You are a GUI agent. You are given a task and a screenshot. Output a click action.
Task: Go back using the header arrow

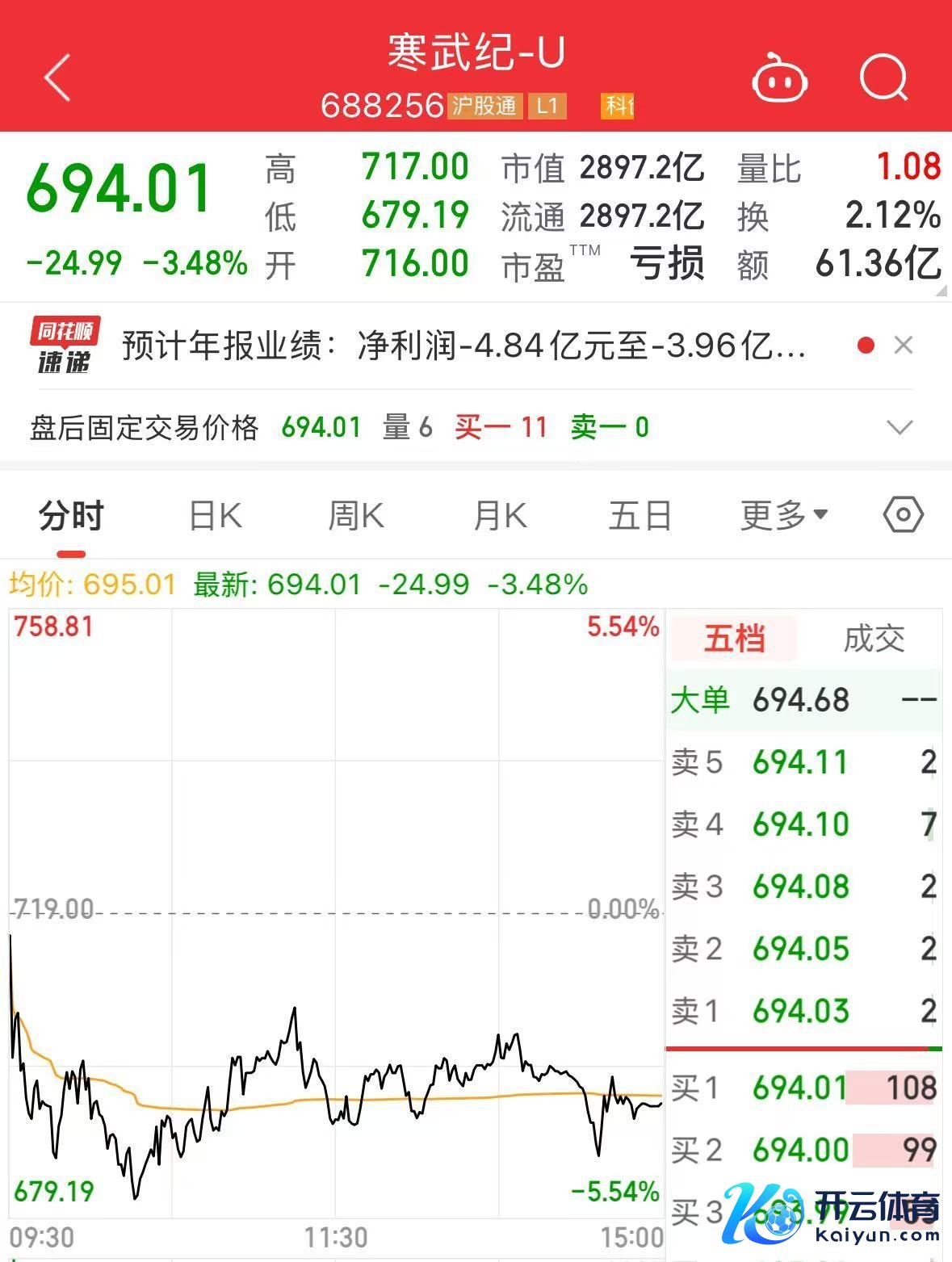click(57, 78)
